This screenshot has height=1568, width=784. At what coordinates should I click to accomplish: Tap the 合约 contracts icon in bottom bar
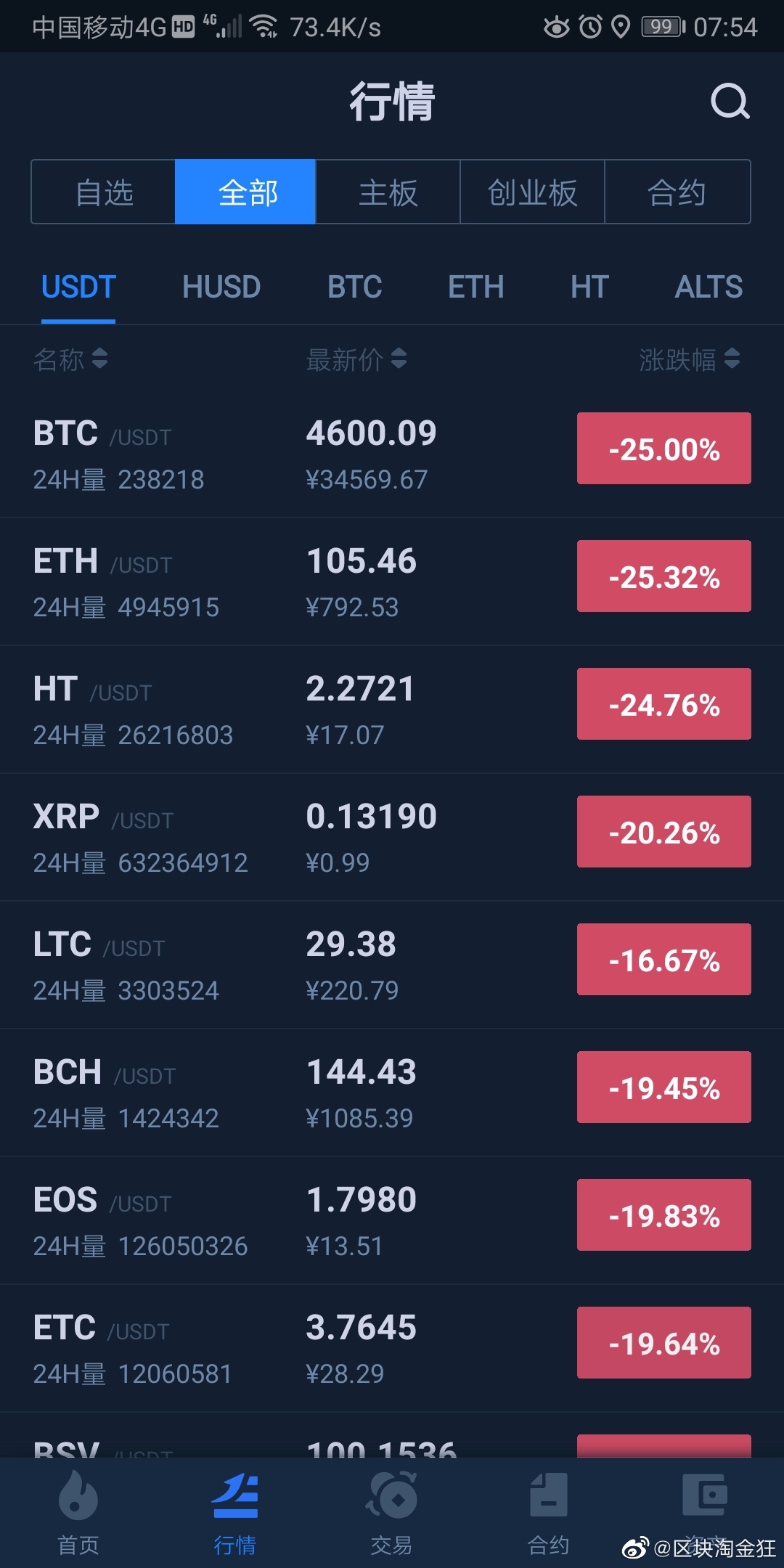click(x=549, y=1495)
